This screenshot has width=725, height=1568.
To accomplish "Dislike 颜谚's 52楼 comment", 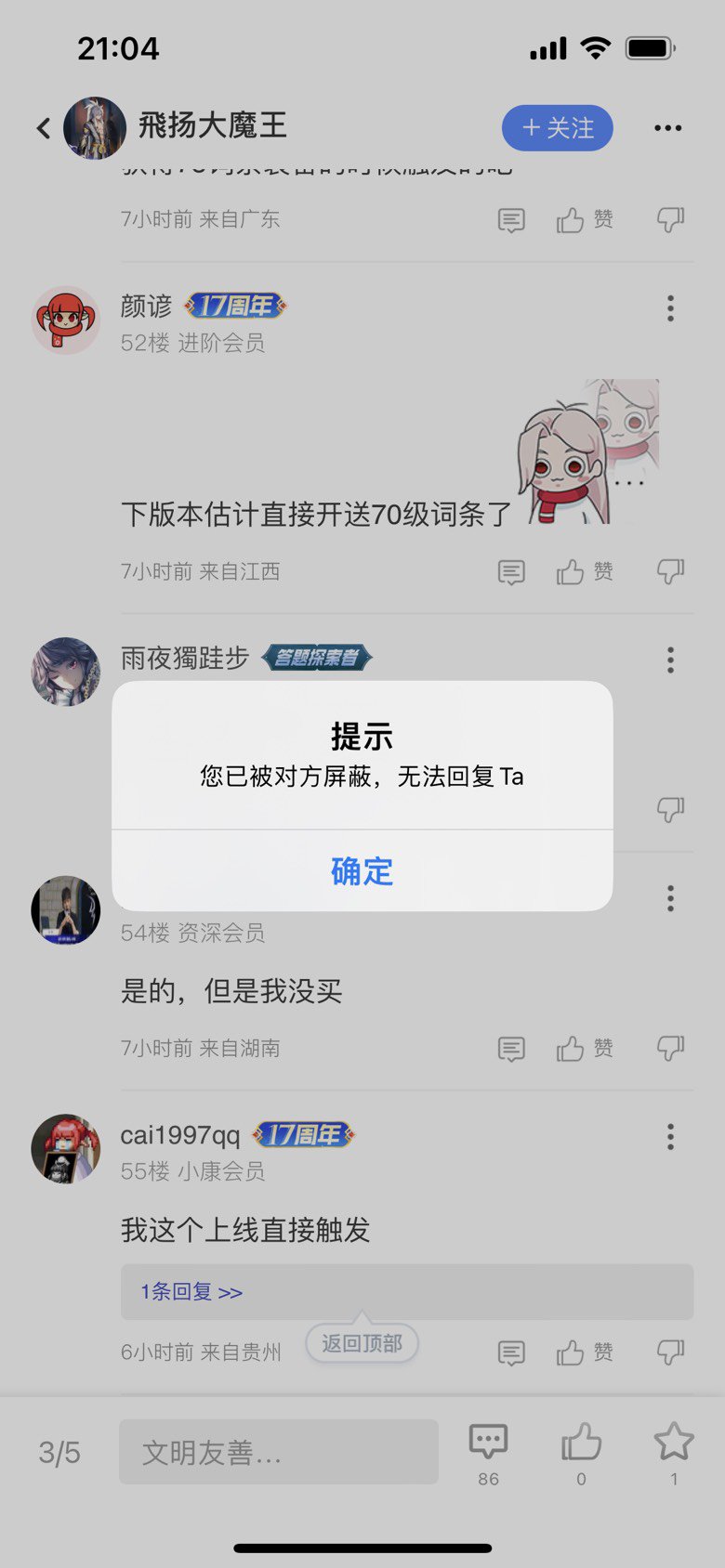I will (670, 571).
